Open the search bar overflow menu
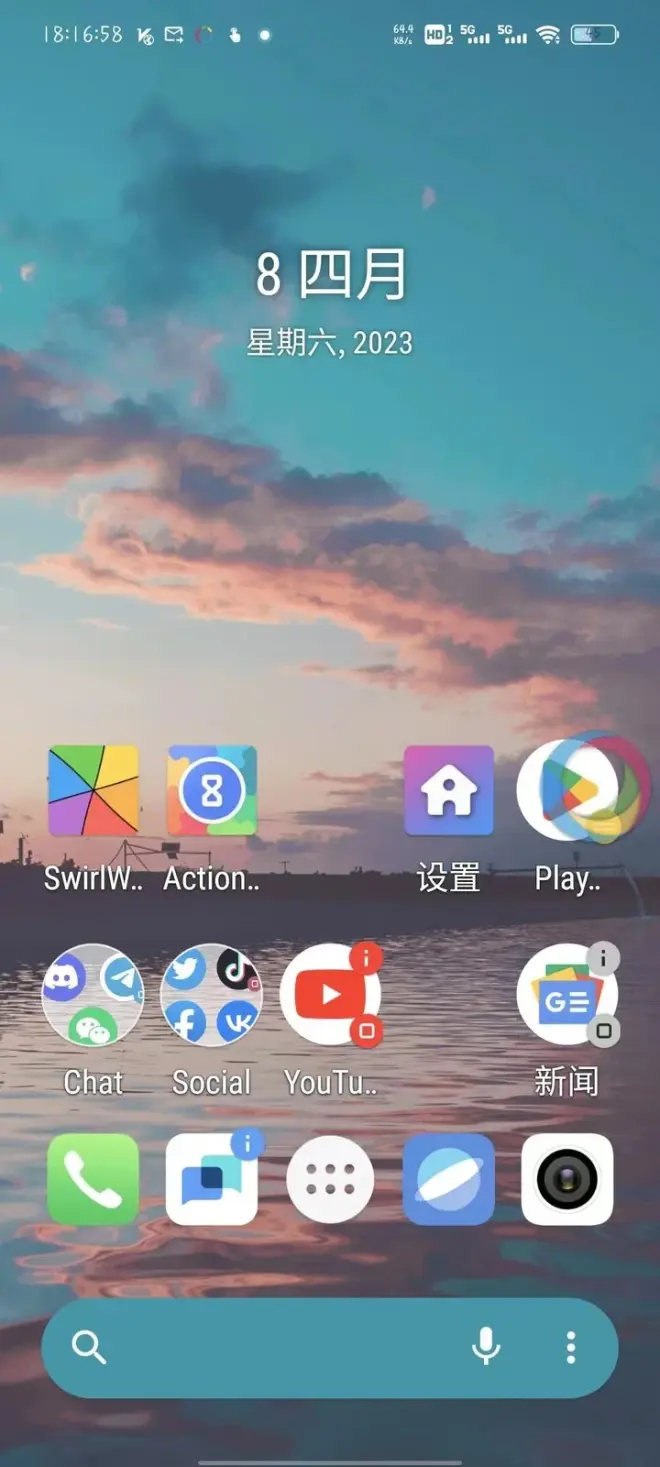 pos(571,1348)
